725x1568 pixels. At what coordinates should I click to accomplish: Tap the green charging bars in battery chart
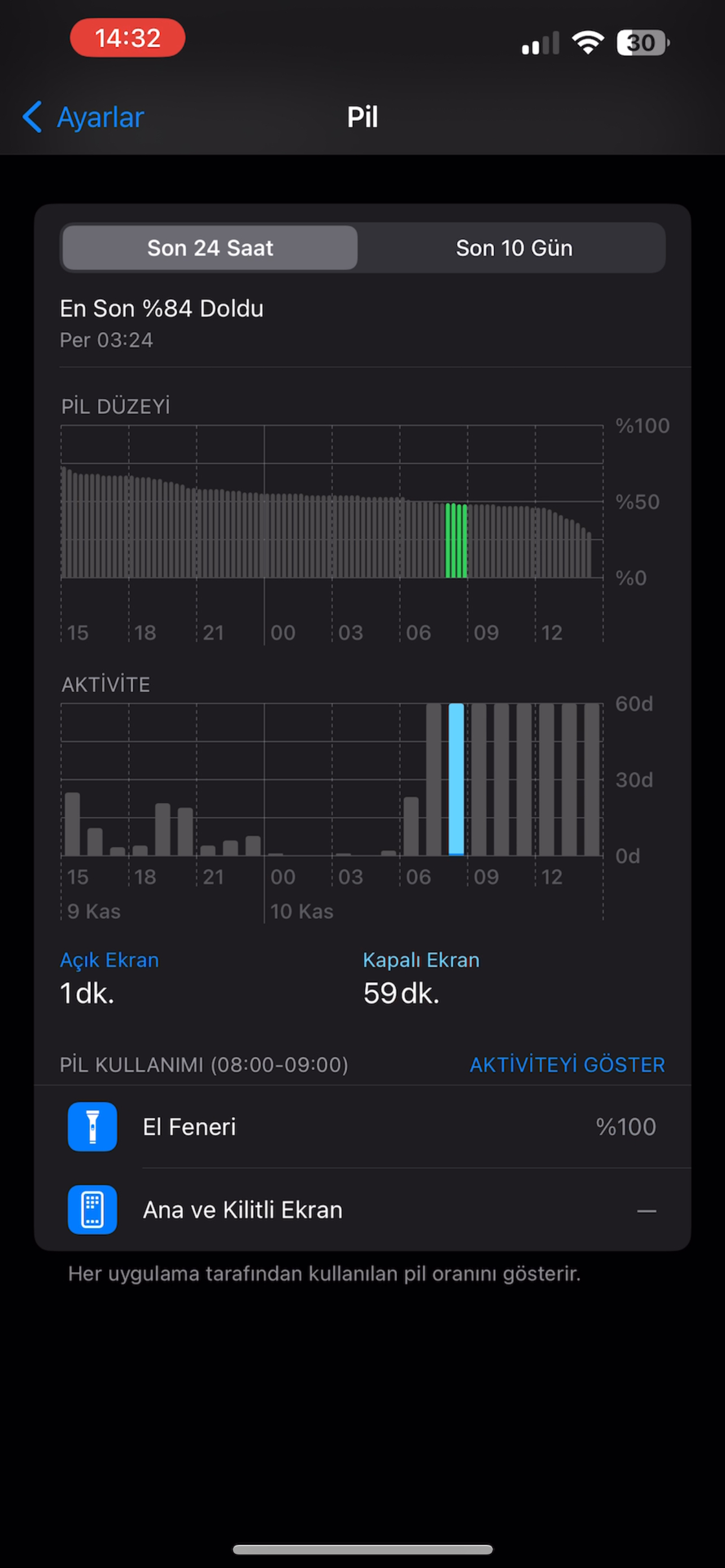(x=457, y=541)
